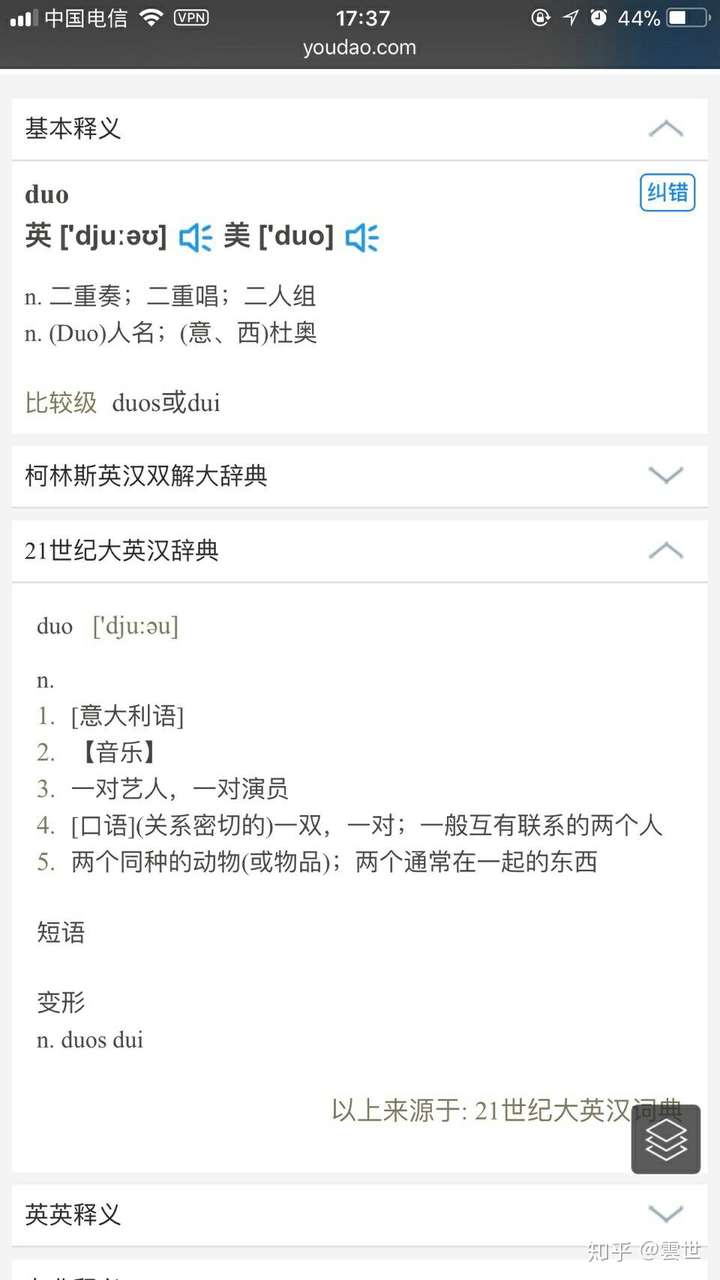This screenshot has width=720, height=1280.
Task: Tap the VPN indicator in the status bar
Action: [191, 17]
